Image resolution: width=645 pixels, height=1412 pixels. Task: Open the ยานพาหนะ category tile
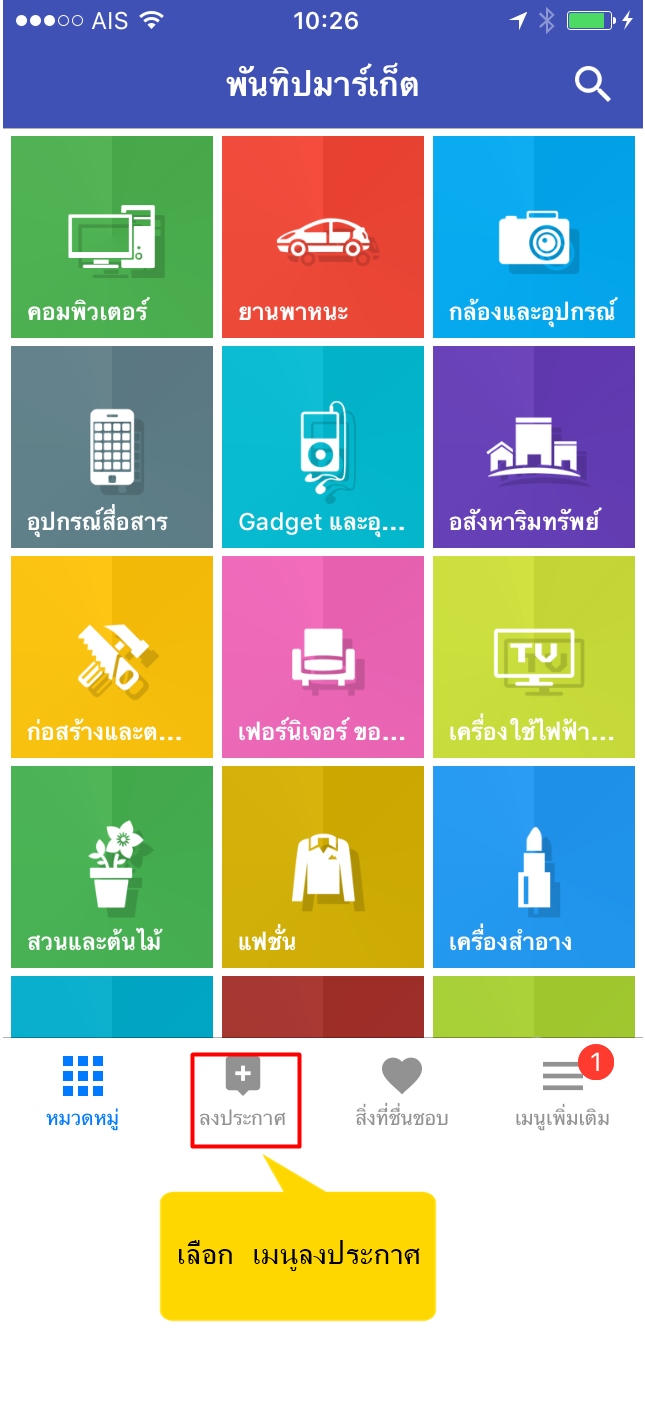click(x=323, y=237)
